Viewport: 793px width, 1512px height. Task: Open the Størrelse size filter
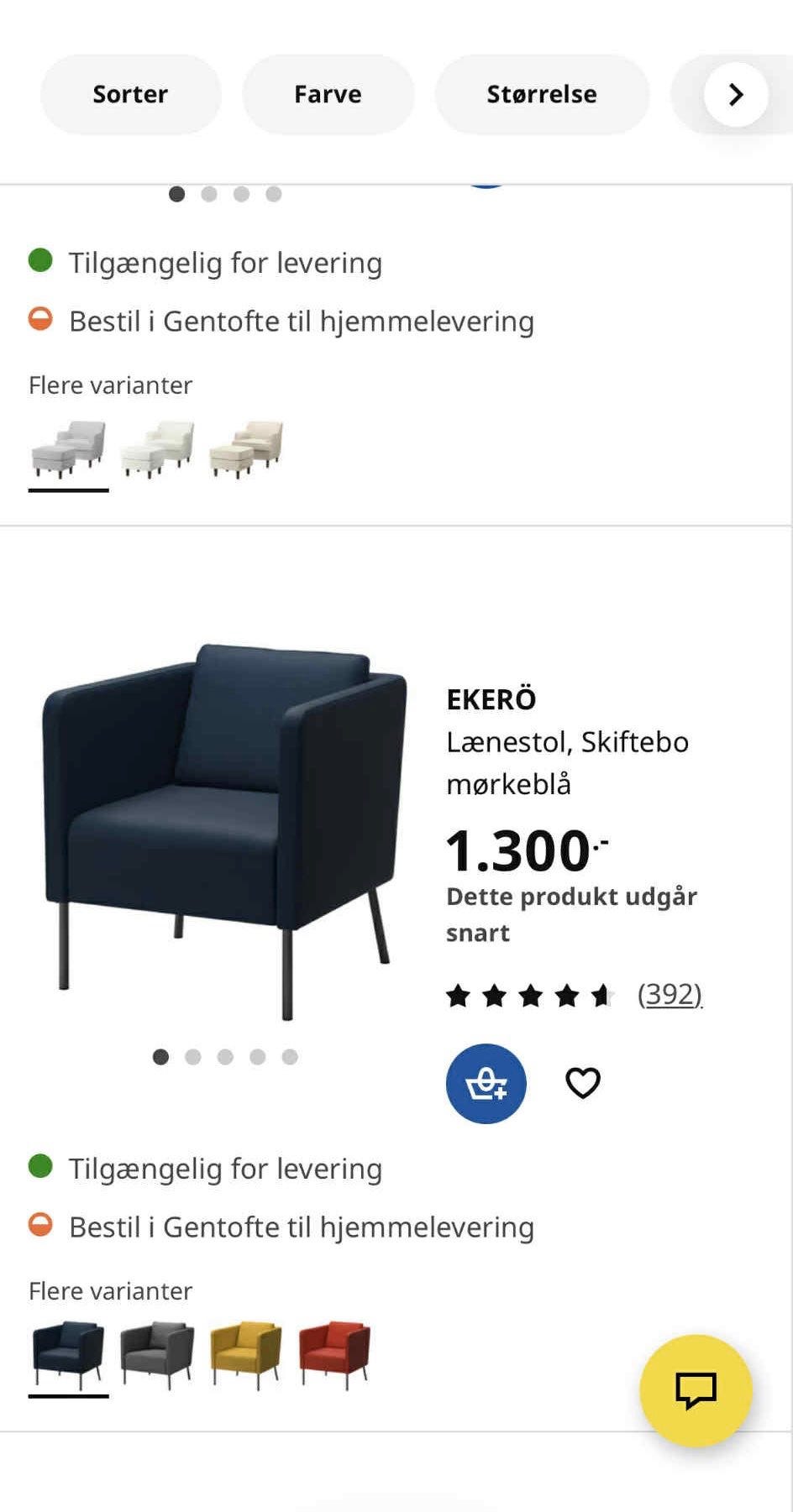(x=542, y=94)
